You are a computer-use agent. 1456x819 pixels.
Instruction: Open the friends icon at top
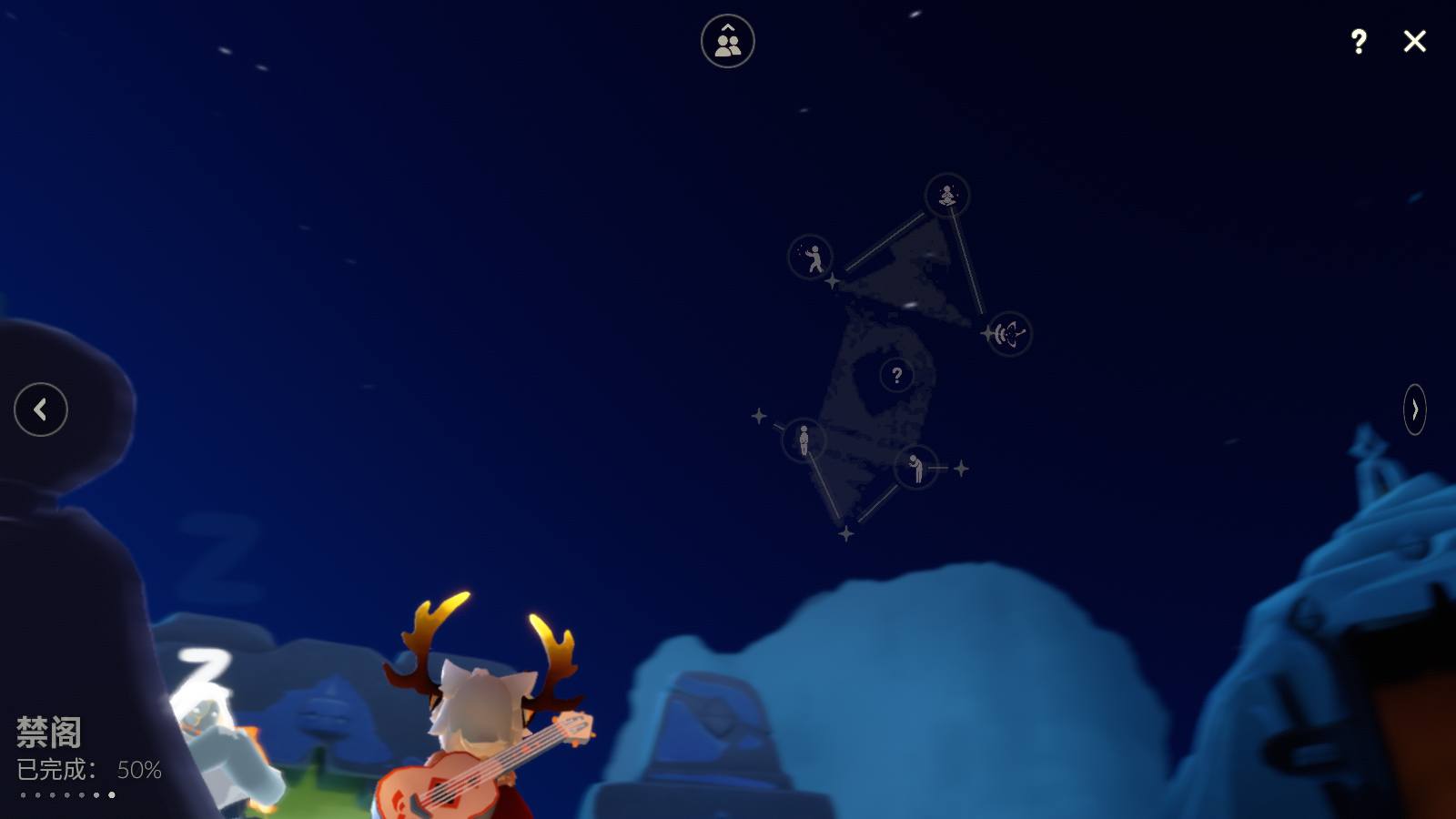point(727,41)
